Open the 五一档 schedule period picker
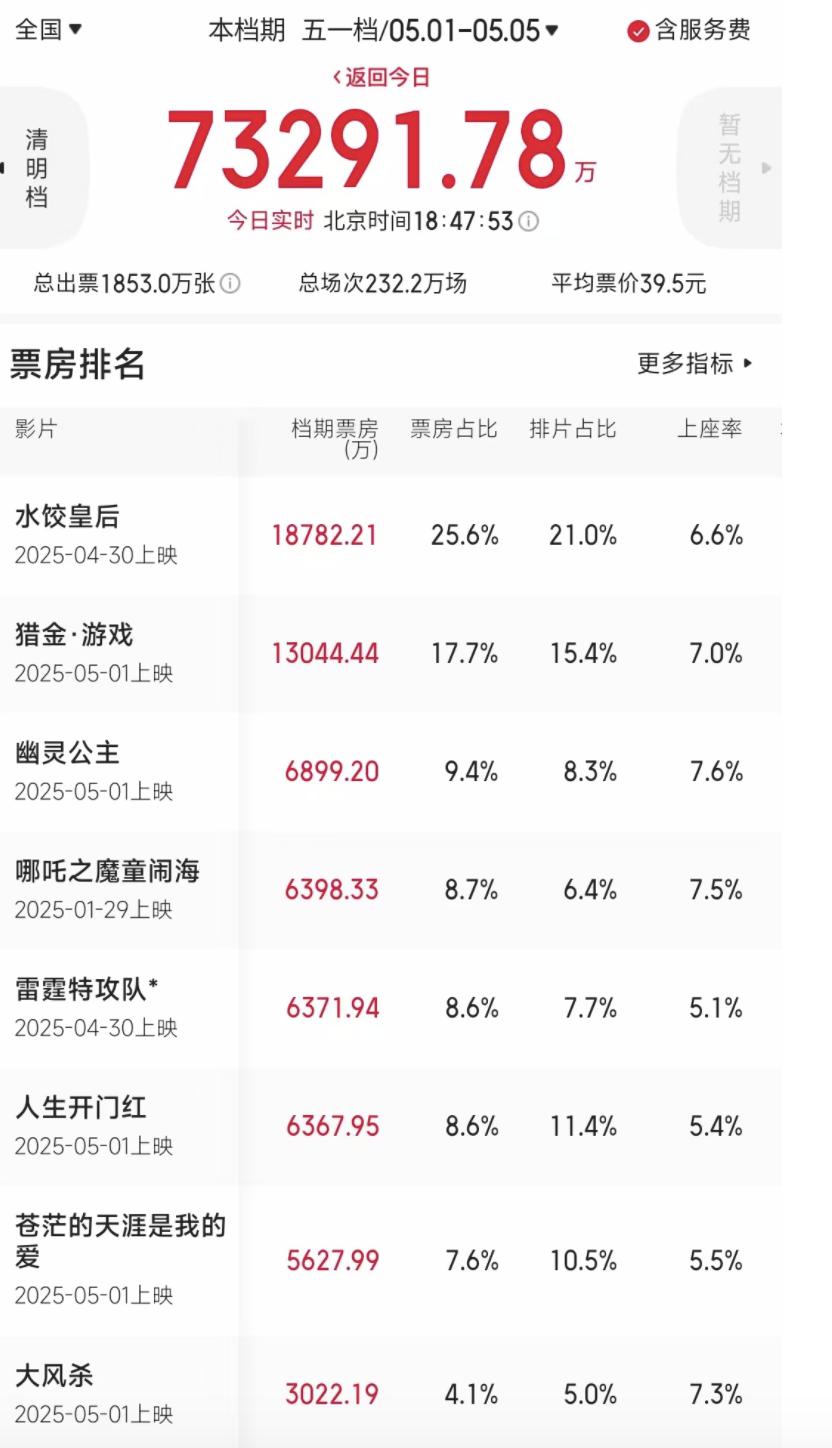 point(431,30)
